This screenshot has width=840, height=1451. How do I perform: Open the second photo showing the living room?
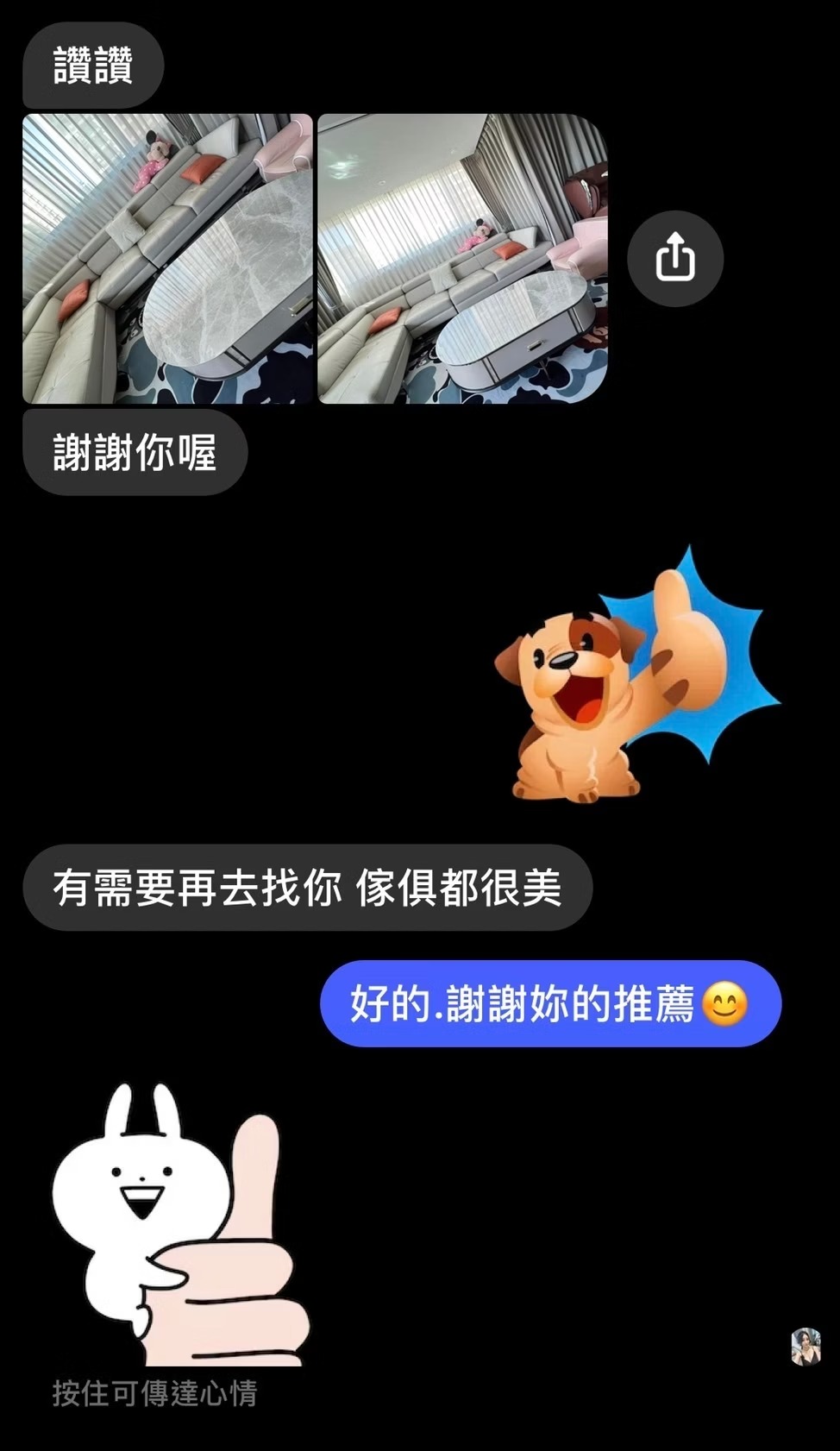[x=462, y=259]
